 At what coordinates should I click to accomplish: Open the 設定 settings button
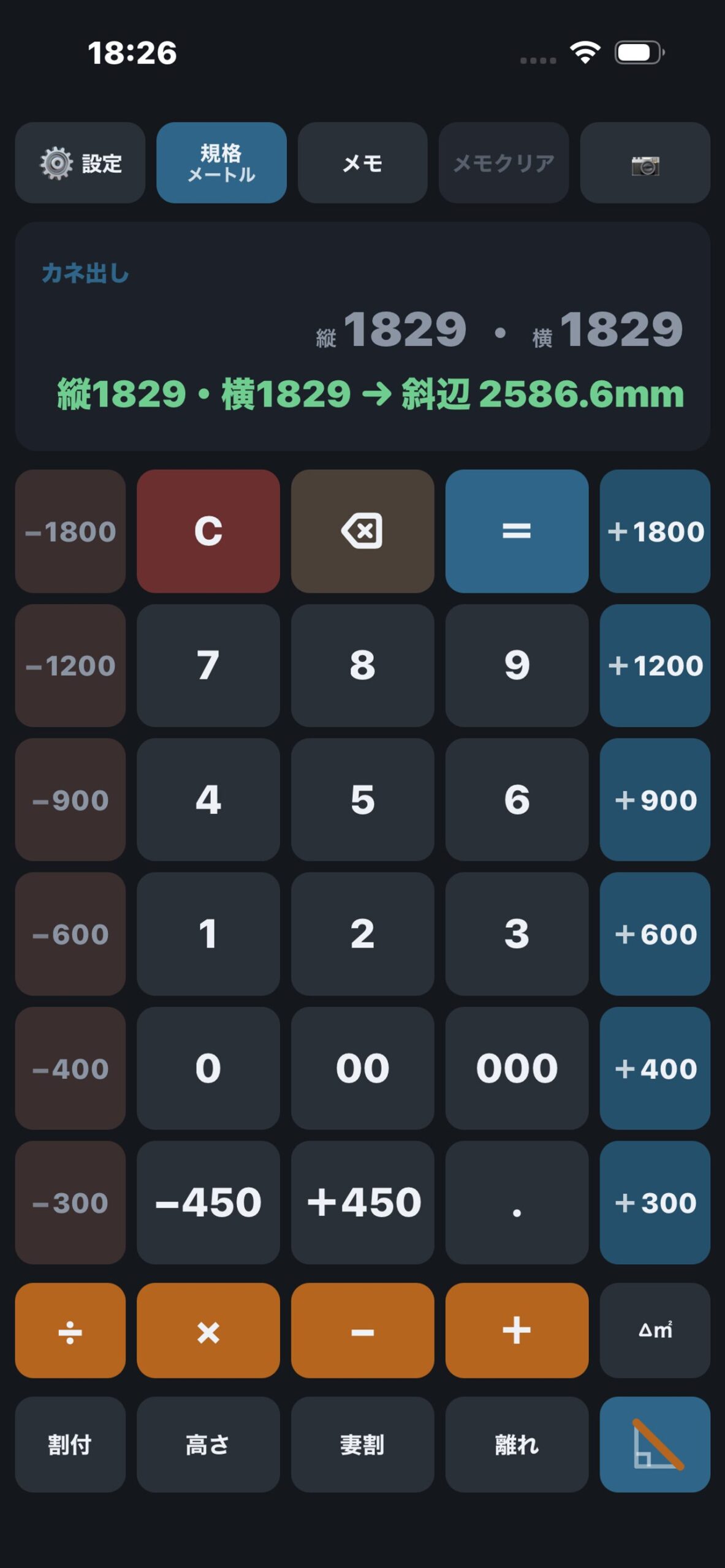click(x=80, y=163)
